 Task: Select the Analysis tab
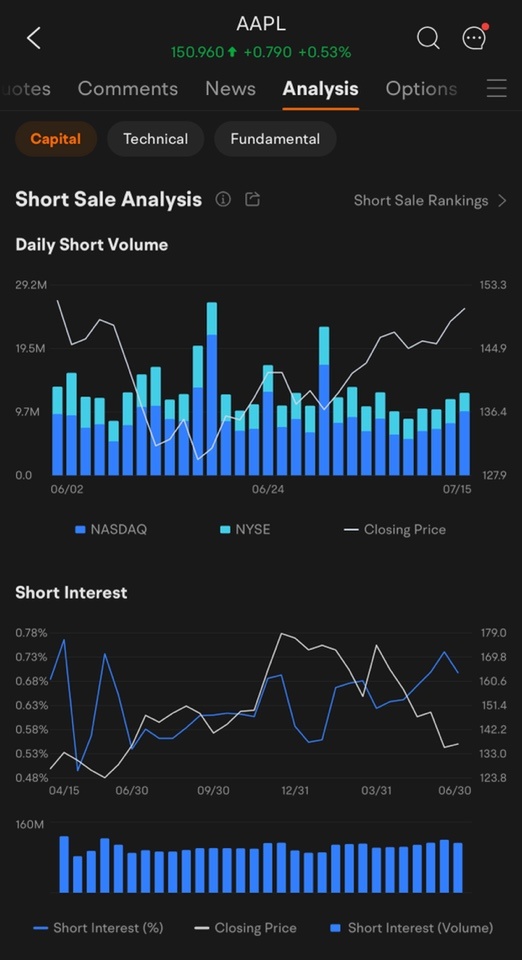pos(321,89)
